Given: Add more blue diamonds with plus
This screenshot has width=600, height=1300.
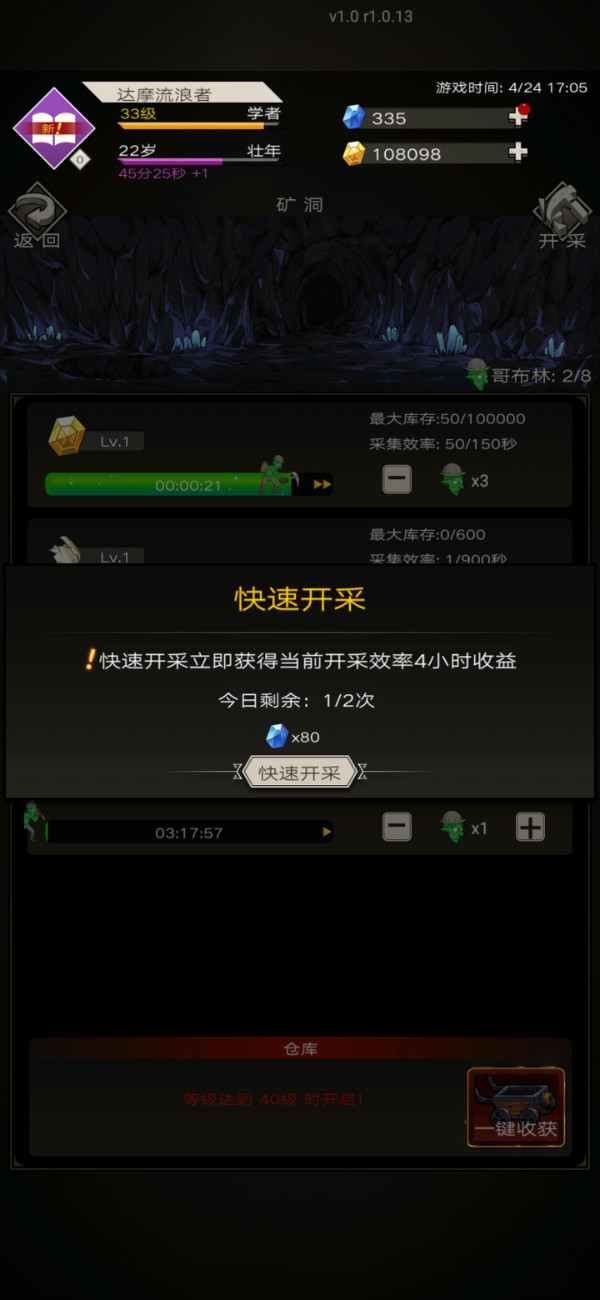Looking at the screenshot, I should click(x=517, y=117).
